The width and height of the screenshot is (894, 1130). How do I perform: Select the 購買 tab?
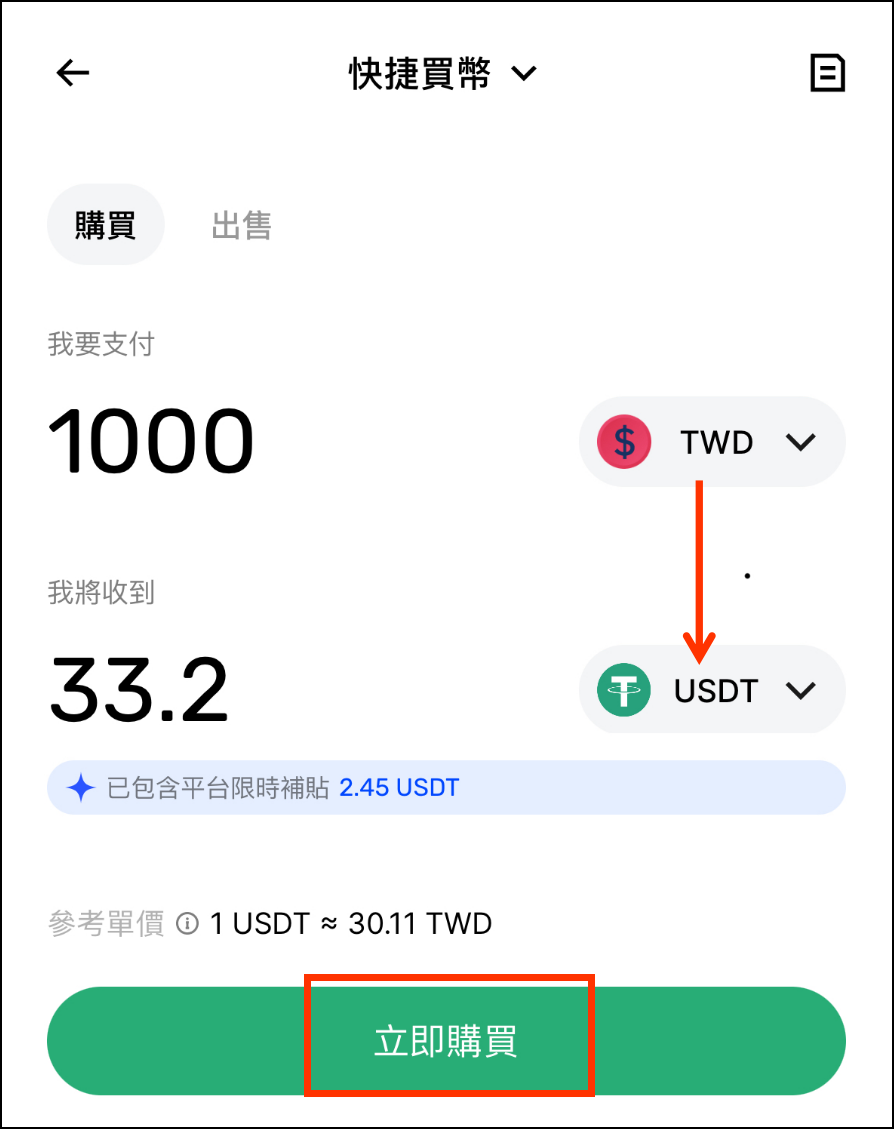[x=105, y=225]
